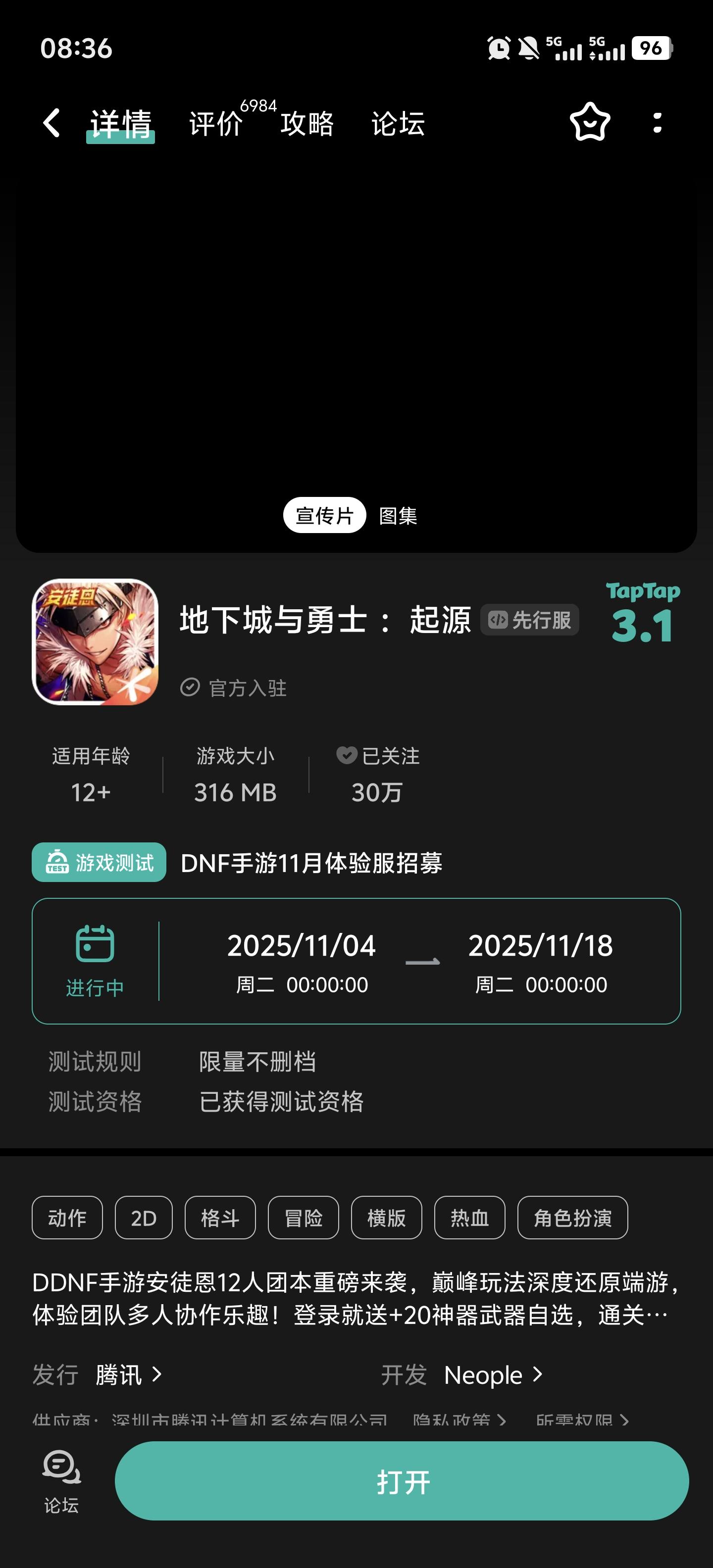This screenshot has height=1568, width=713.
Task: Open the three-dot overflow menu
Action: coord(657,122)
